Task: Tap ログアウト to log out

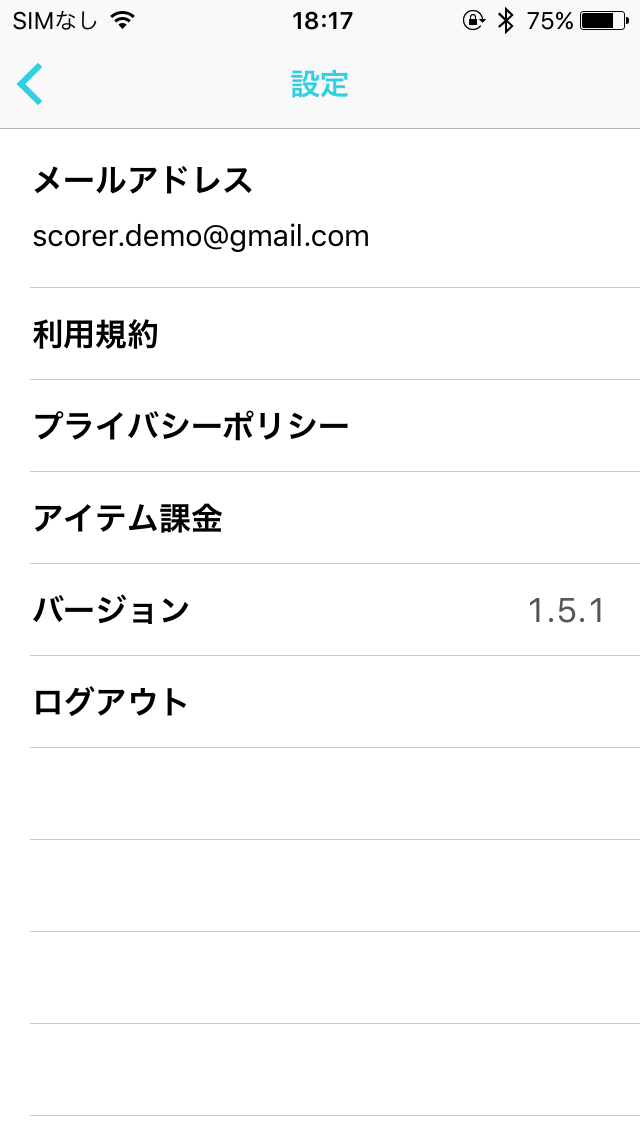Action: point(320,702)
